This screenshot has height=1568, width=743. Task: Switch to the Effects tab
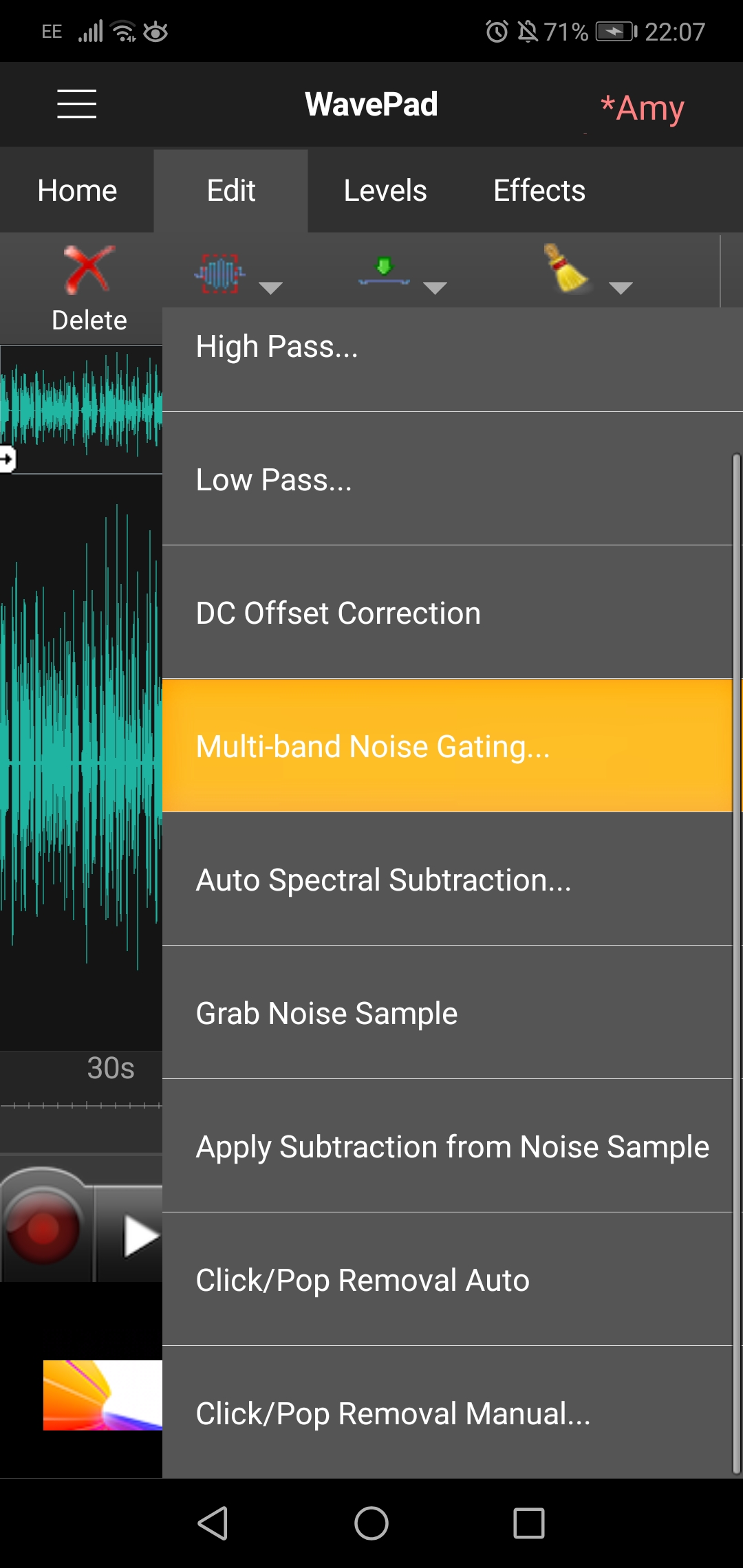click(x=539, y=190)
